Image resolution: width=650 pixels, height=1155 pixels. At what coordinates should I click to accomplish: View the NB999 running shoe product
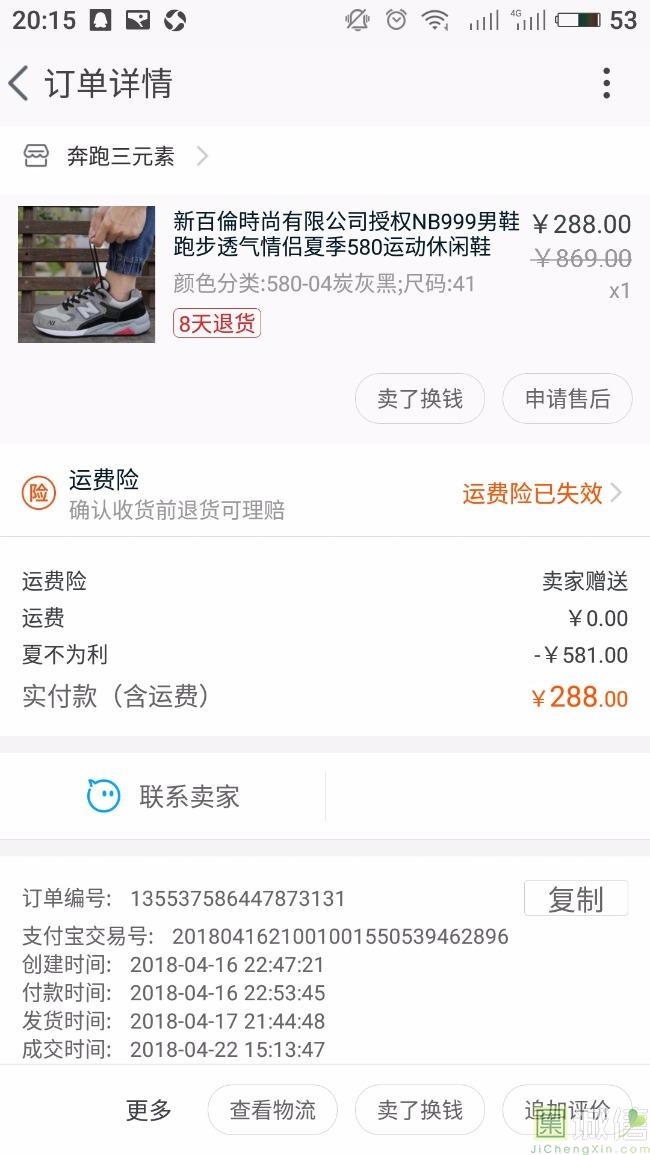[345, 234]
